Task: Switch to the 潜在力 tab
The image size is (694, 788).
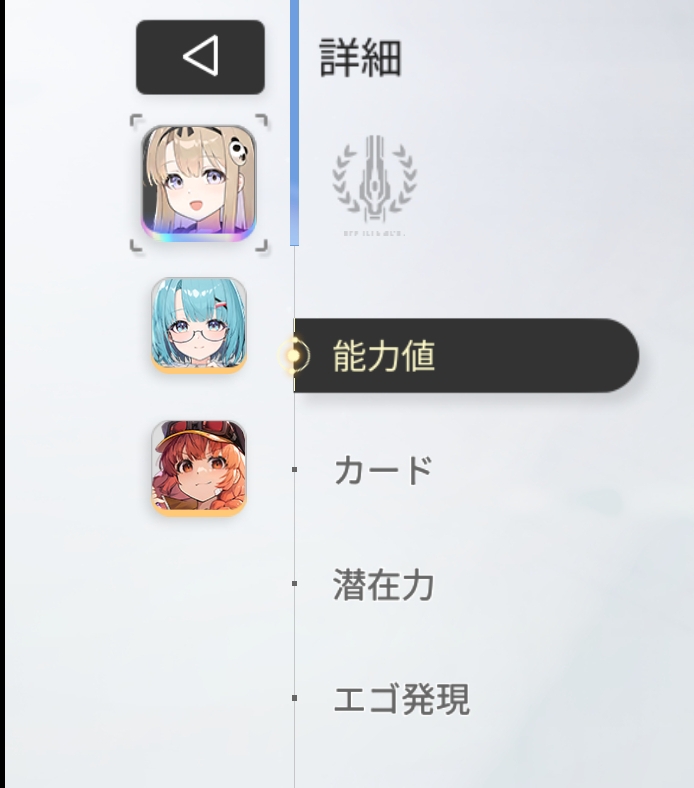Action: point(383,584)
